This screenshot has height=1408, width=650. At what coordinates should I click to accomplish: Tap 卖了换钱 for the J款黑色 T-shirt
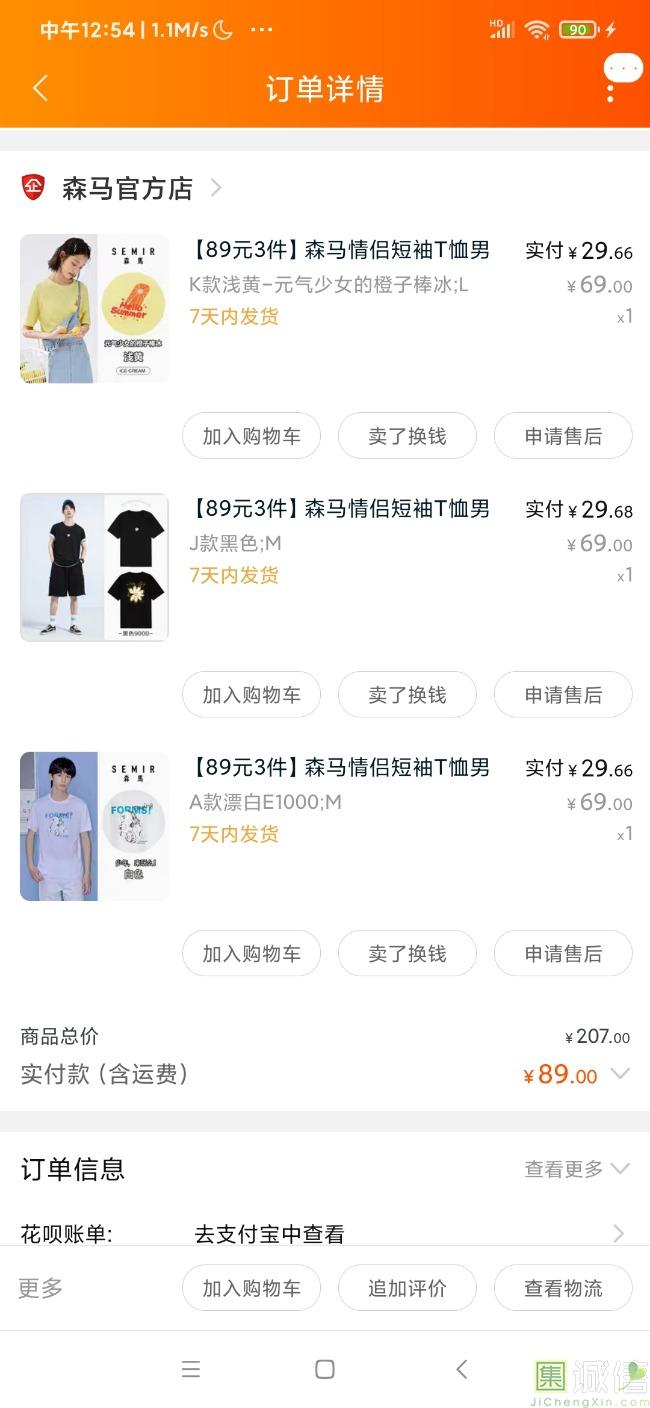point(407,695)
